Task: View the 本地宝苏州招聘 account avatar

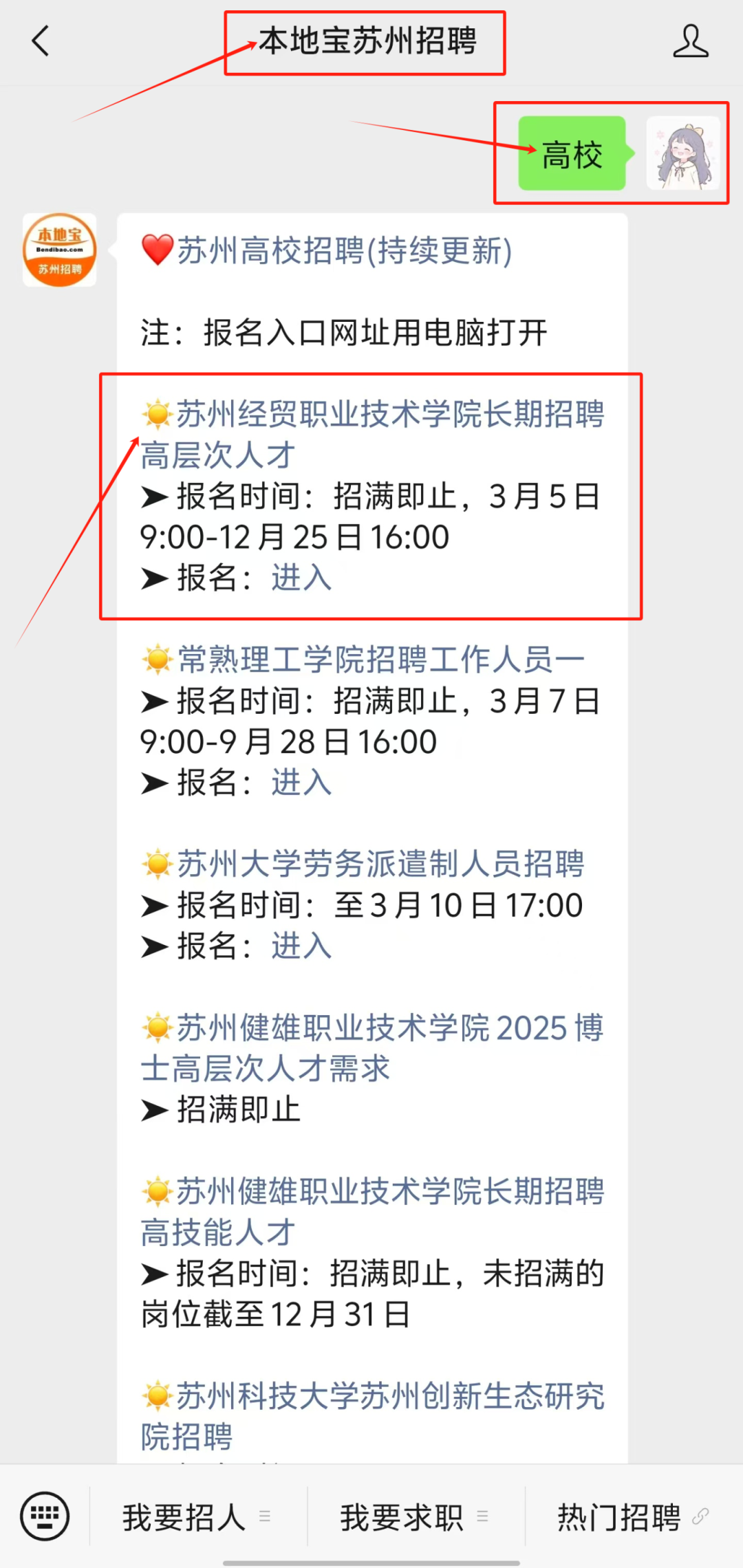Action: click(x=60, y=250)
